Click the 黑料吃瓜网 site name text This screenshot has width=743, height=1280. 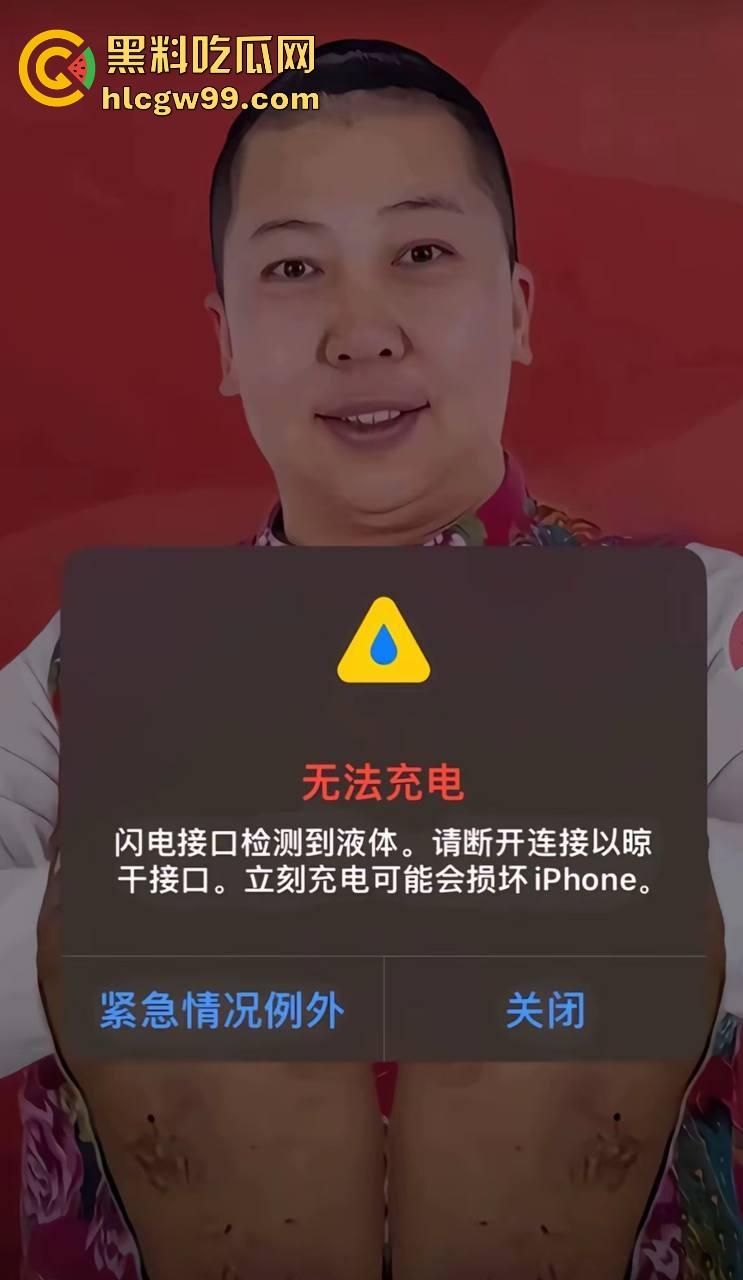point(209,55)
